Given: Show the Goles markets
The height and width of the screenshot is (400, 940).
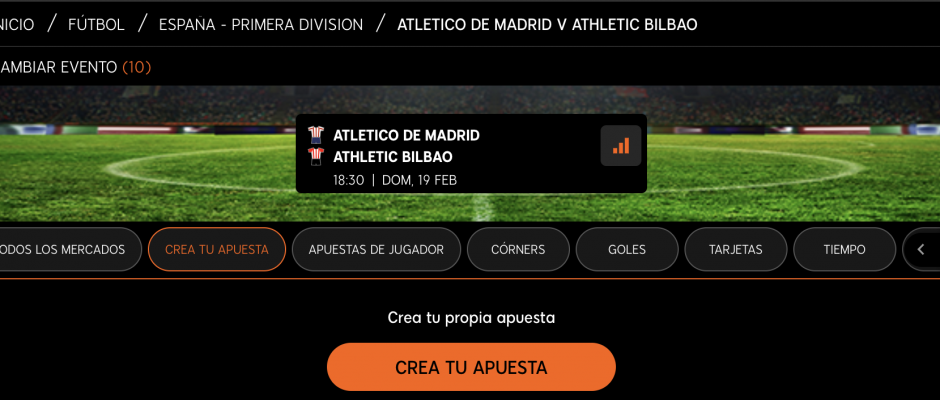Looking at the screenshot, I should click(x=627, y=250).
